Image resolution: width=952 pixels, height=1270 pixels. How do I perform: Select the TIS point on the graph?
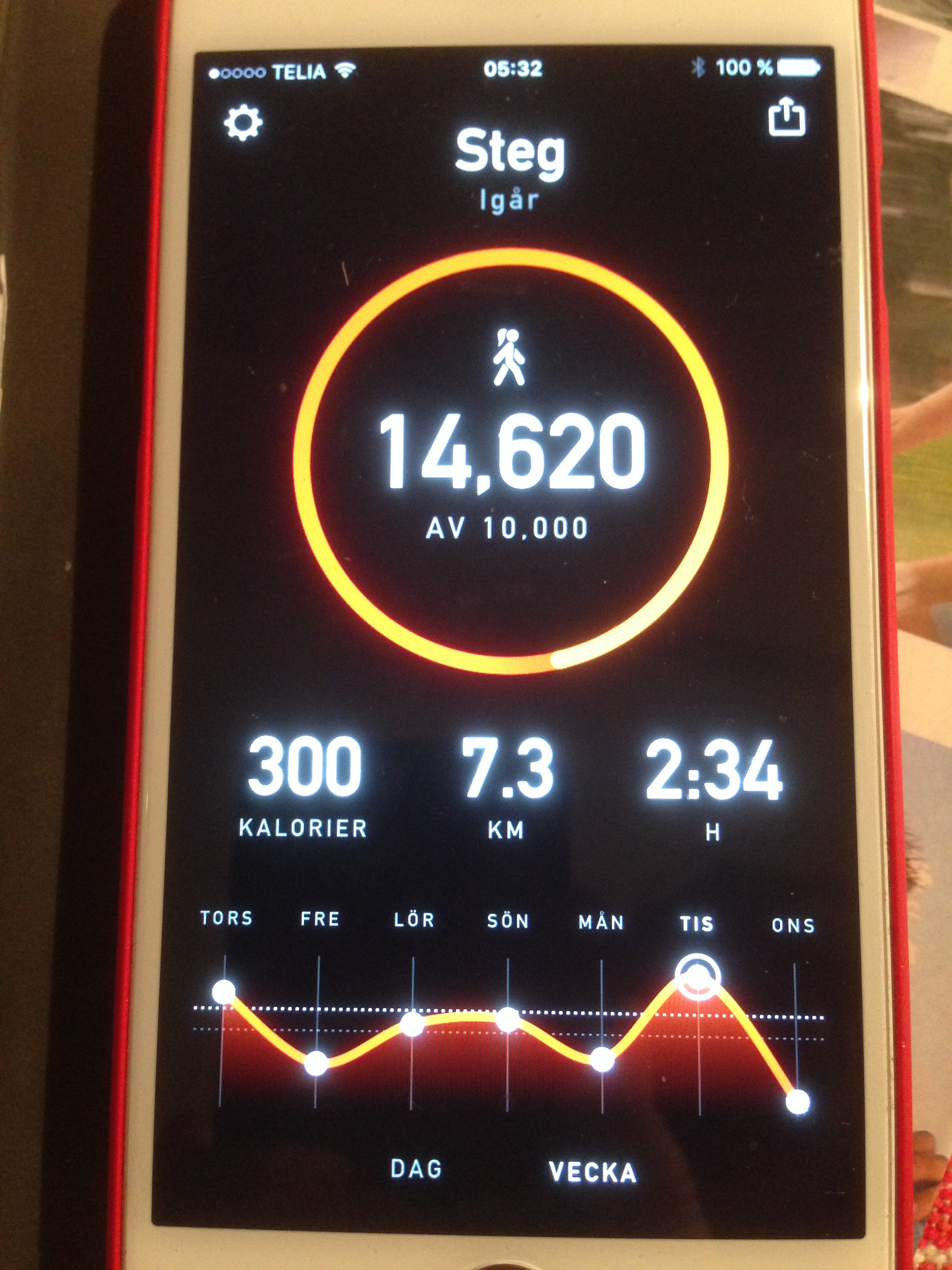697,976
